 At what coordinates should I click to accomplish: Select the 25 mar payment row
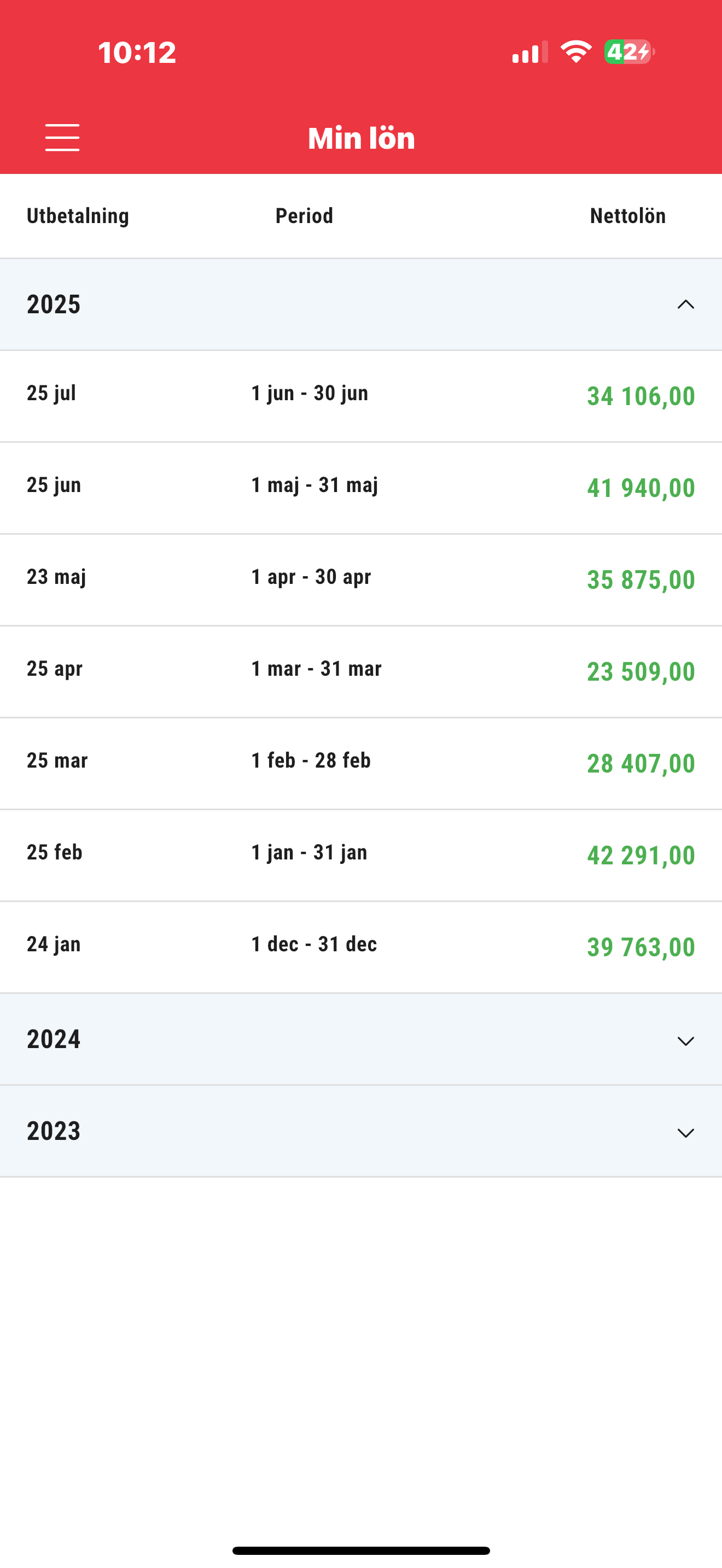[x=361, y=764]
